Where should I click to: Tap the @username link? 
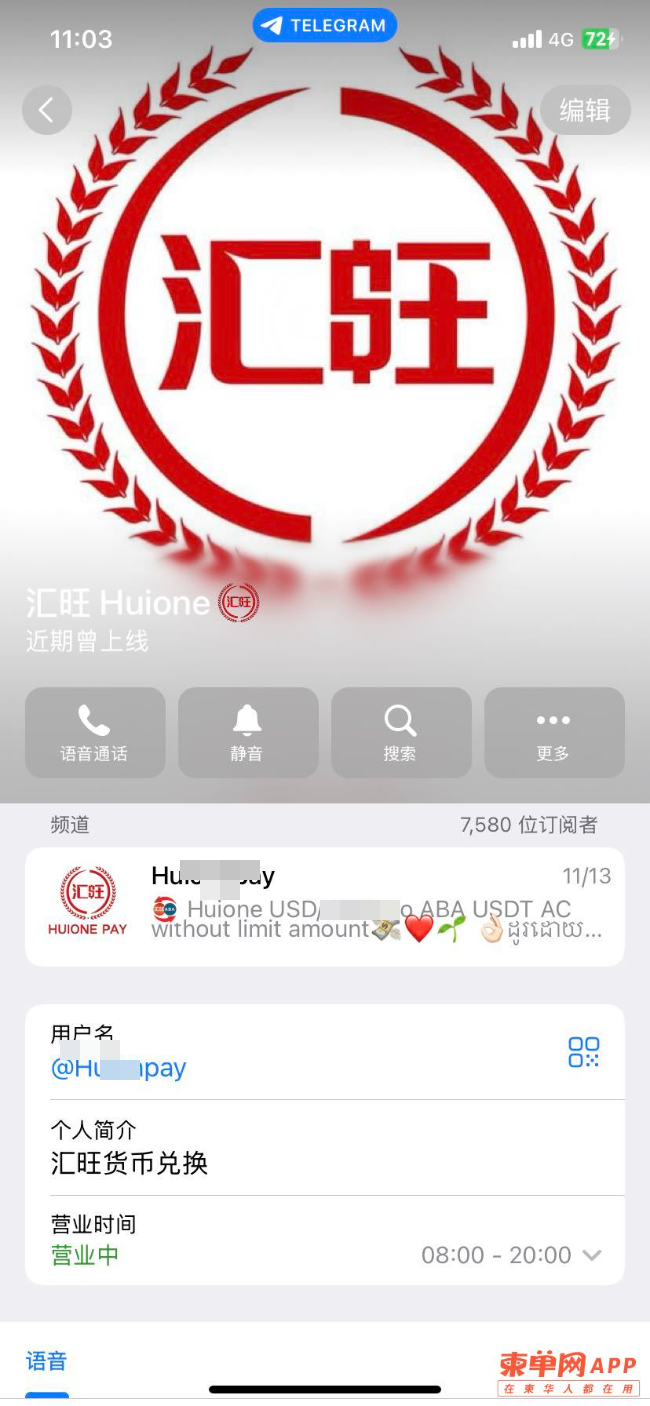click(x=119, y=1068)
